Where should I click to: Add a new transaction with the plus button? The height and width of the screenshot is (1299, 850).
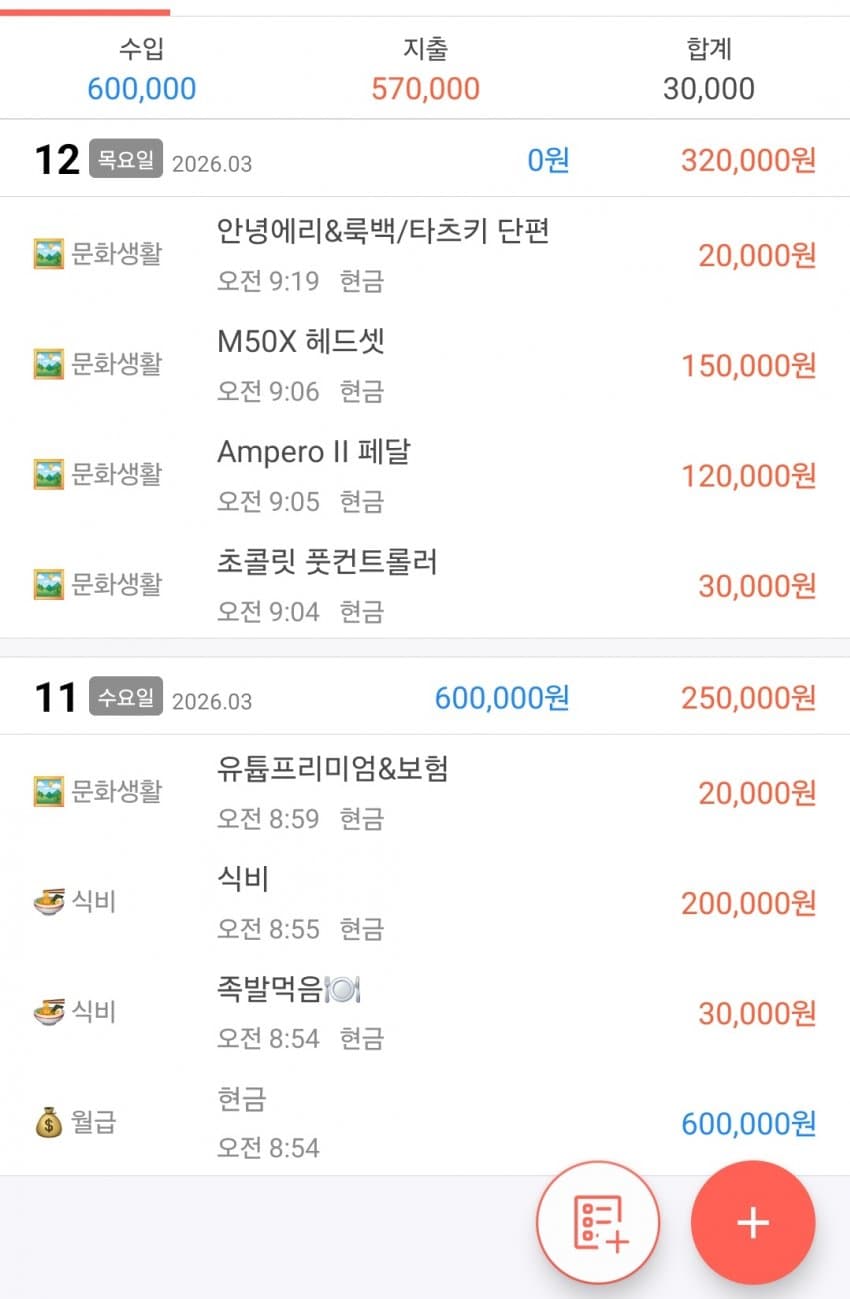(752, 1223)
